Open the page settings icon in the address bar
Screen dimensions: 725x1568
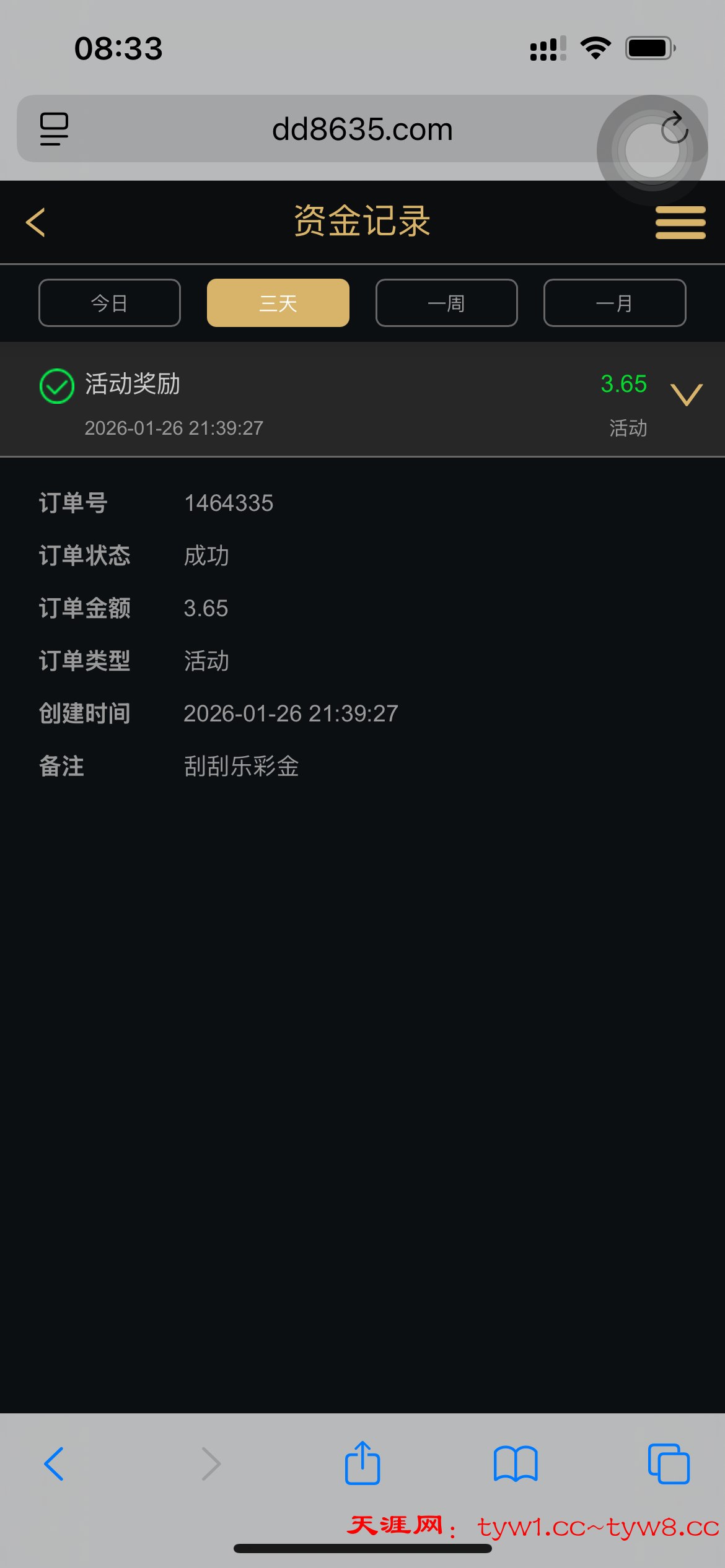click(54, 129)
